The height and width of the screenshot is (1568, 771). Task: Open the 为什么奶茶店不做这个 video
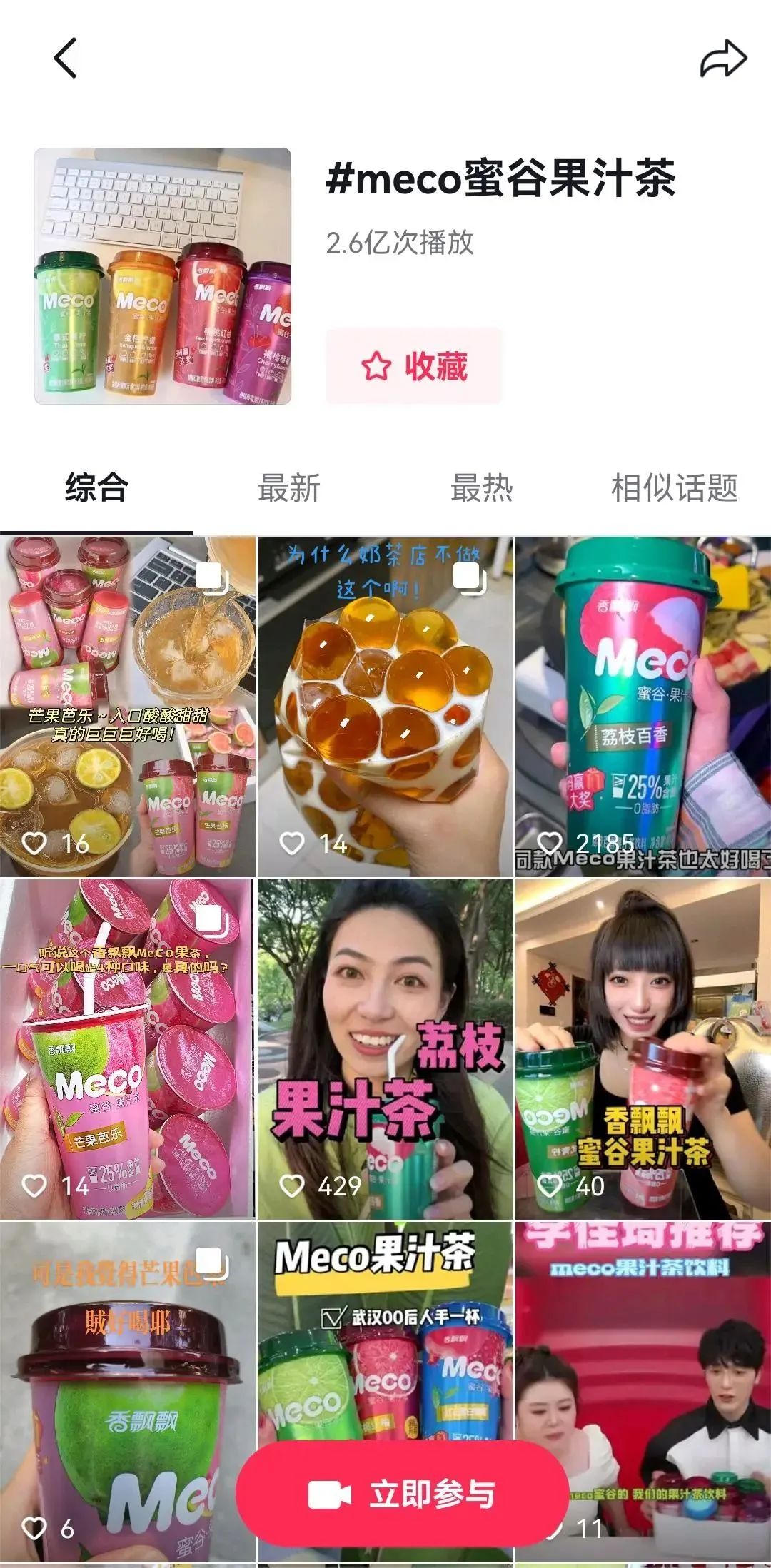pyautogui.click(x=385, y=707)
